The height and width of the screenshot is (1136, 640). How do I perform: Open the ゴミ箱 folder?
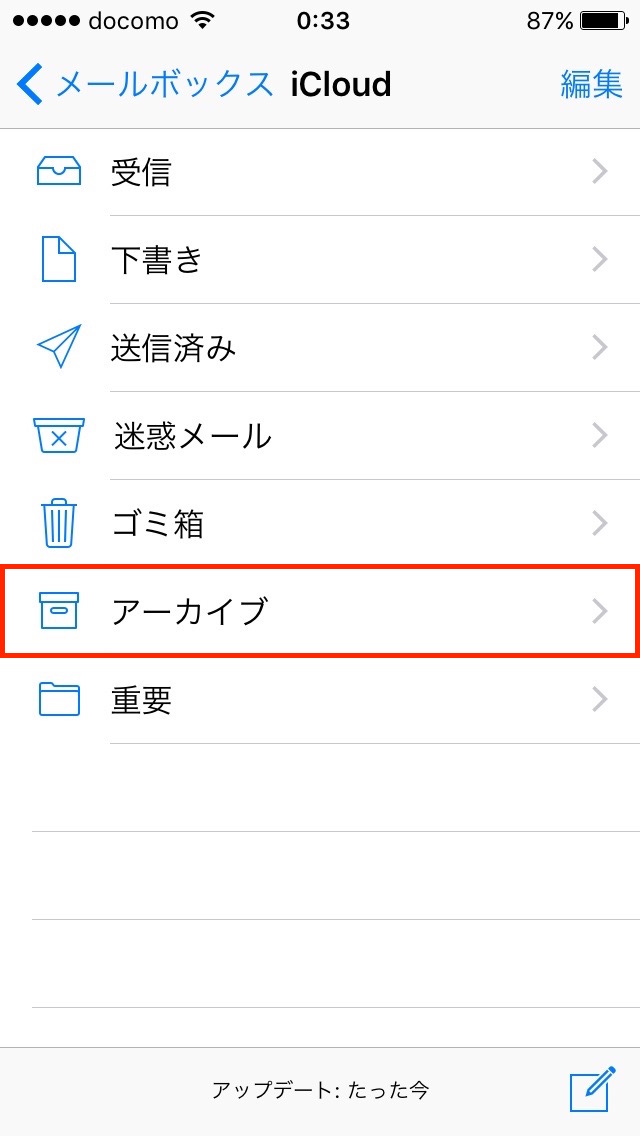[x=320, y=523]
